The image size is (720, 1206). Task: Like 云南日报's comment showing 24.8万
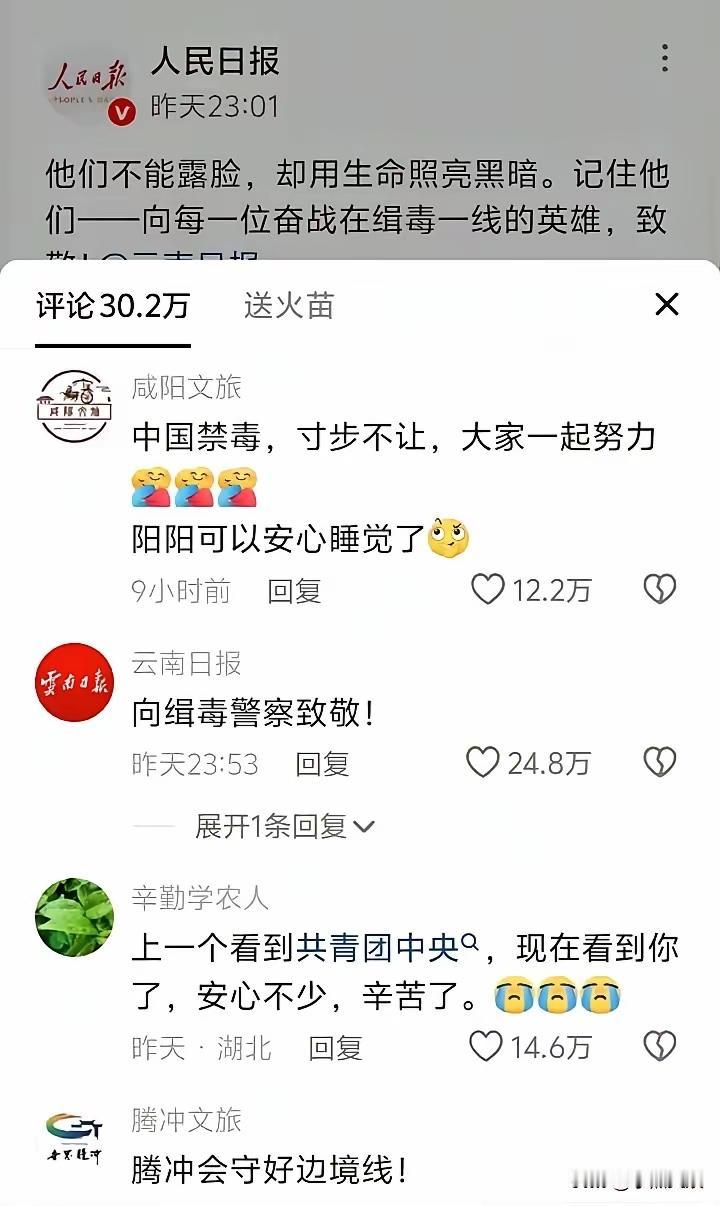pyautogui.click(x=487, y=763)
